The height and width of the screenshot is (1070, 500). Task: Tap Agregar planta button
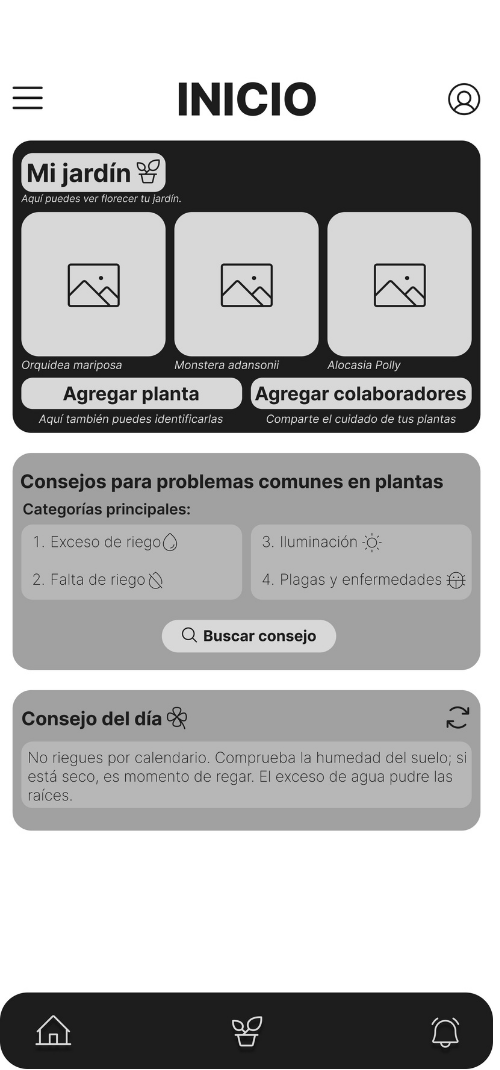(x=131, y=394)
